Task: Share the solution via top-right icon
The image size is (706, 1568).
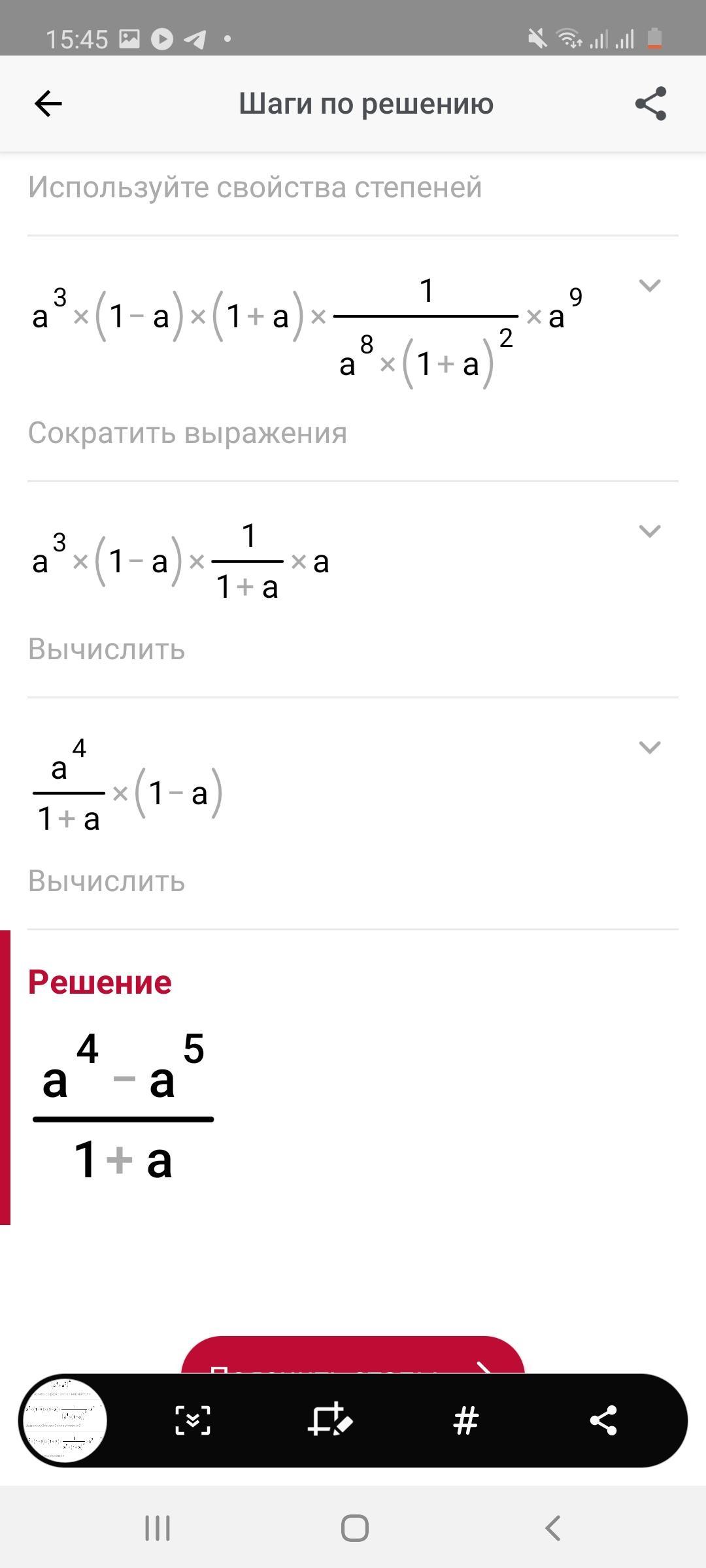Action: 650,104
